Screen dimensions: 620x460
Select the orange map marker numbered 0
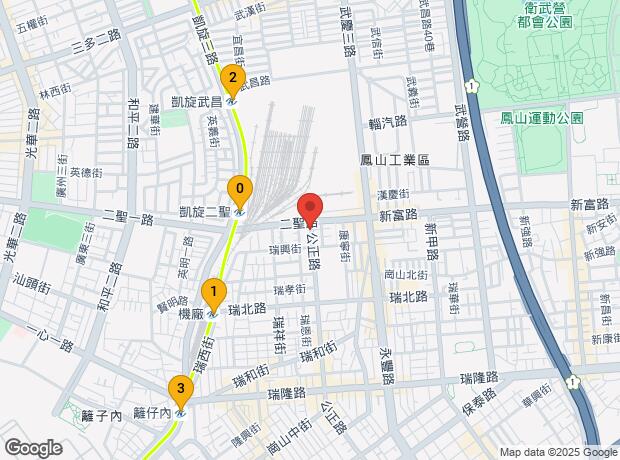239,188
